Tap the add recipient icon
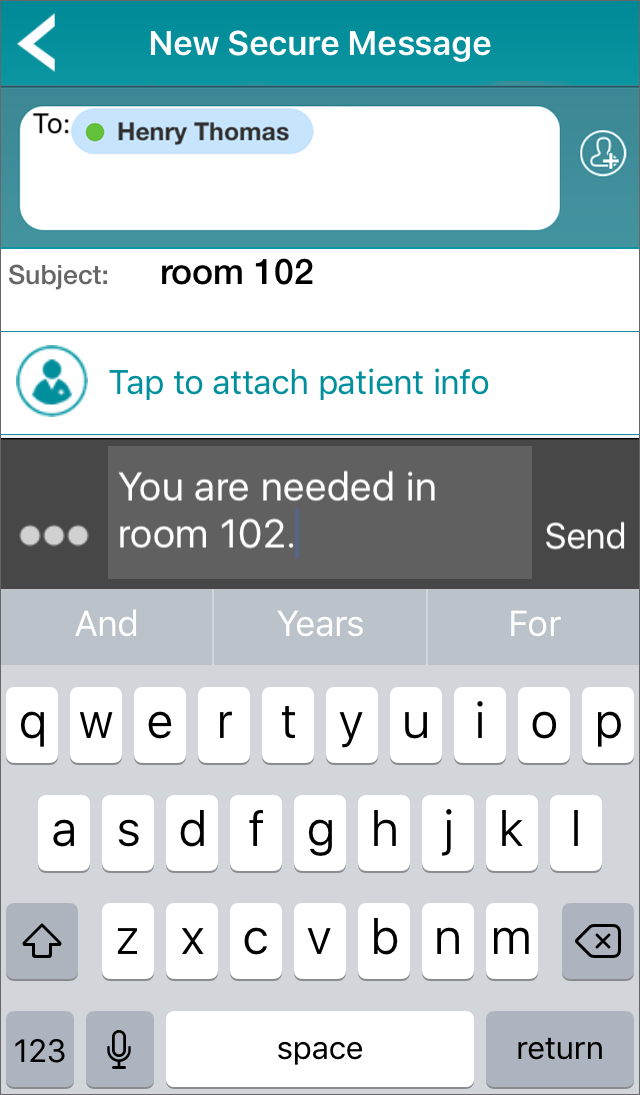The image size is (640, 1095). (x=603, y=153)
